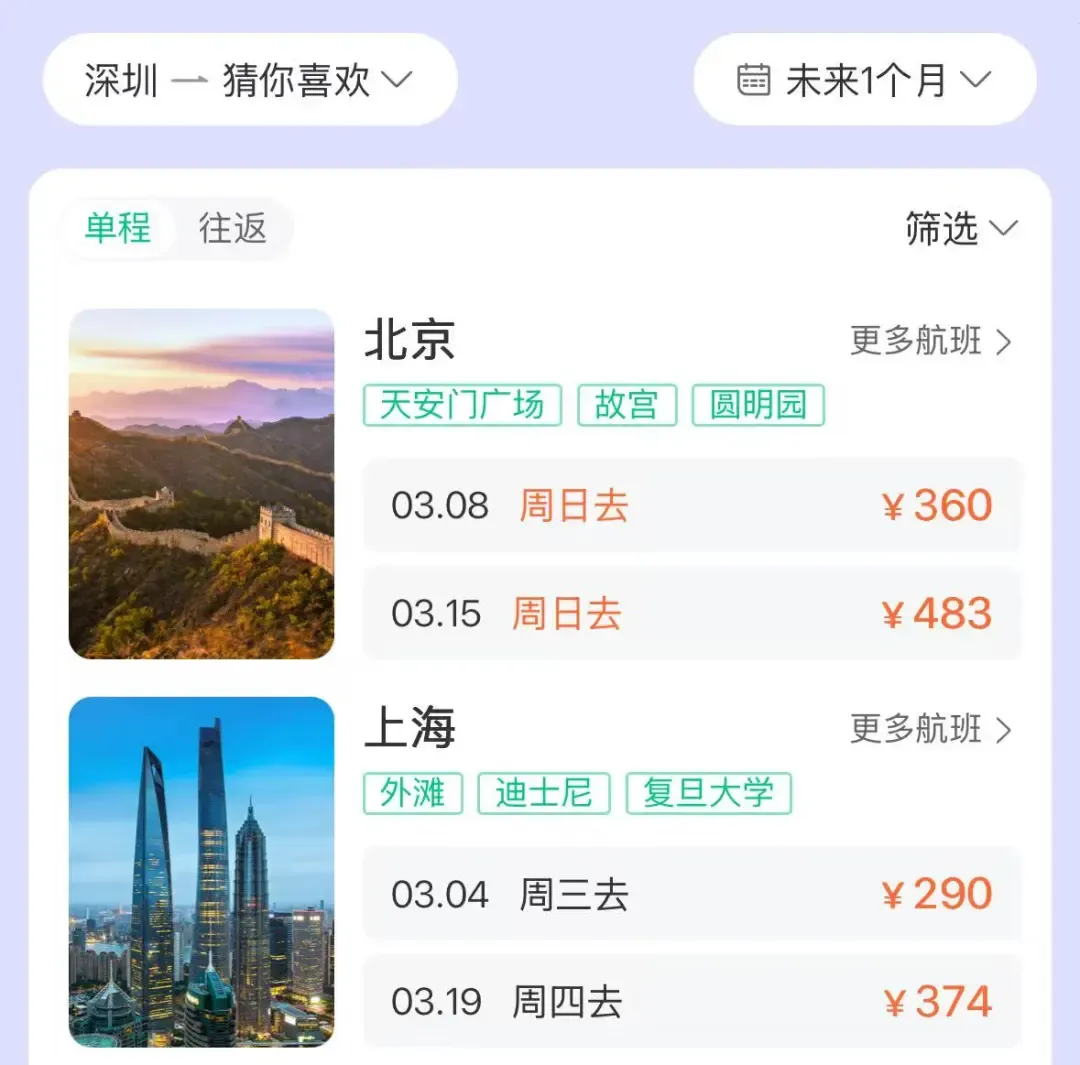Image resolution: width=1080 pixels, height=1065 pixels.
Task: Open the 深圳 — 猜你喜欢 route dropdown
Action: click(x=249, y=81)
